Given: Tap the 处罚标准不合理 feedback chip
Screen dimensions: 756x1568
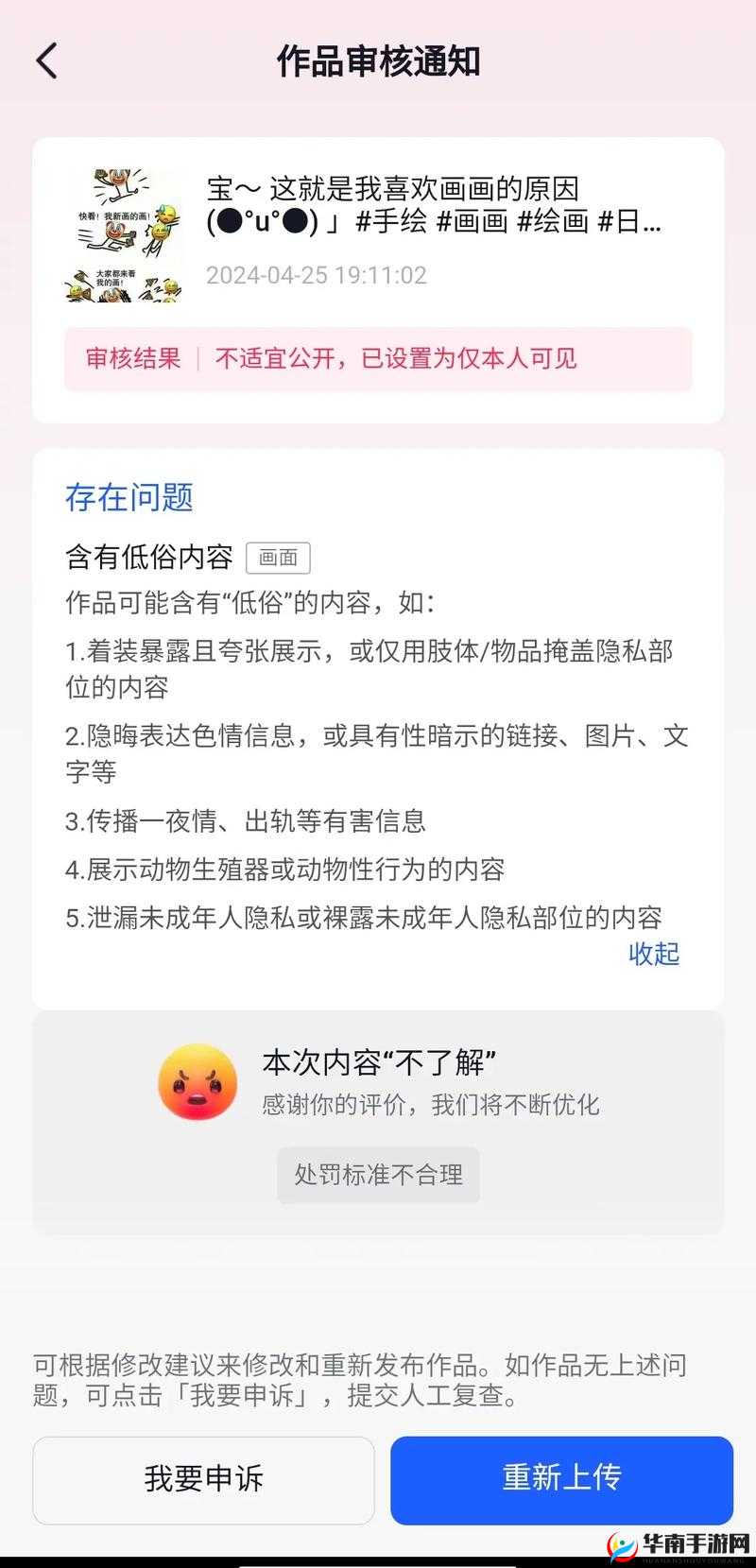Looking at the screenshot, I should pos(378,1175).
